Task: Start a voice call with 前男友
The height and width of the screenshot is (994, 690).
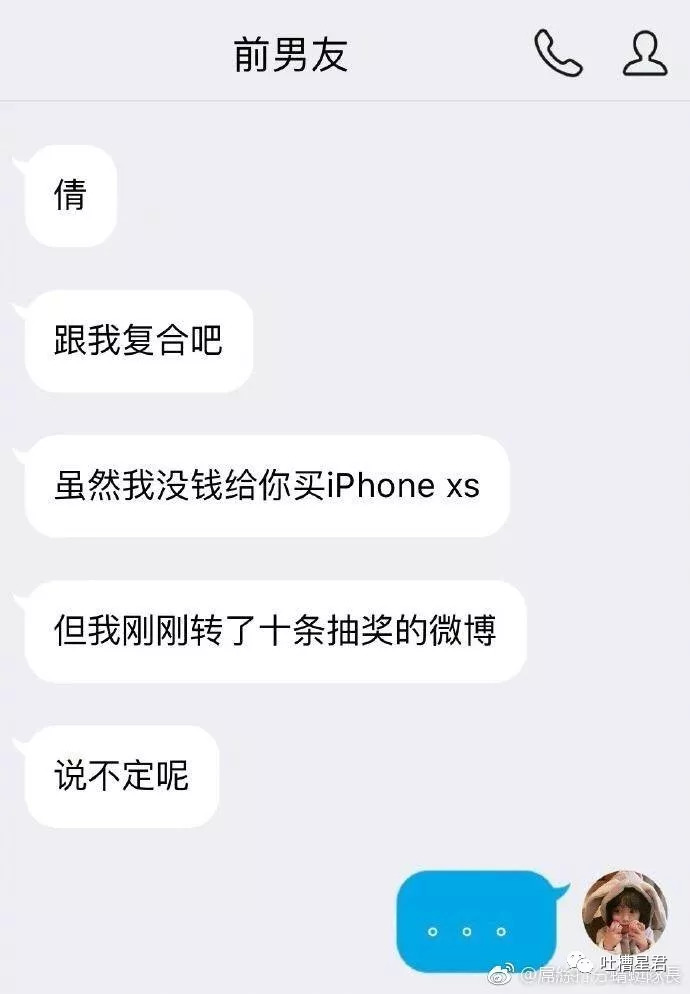Action: pyautogui.click(x=558, y=53)
